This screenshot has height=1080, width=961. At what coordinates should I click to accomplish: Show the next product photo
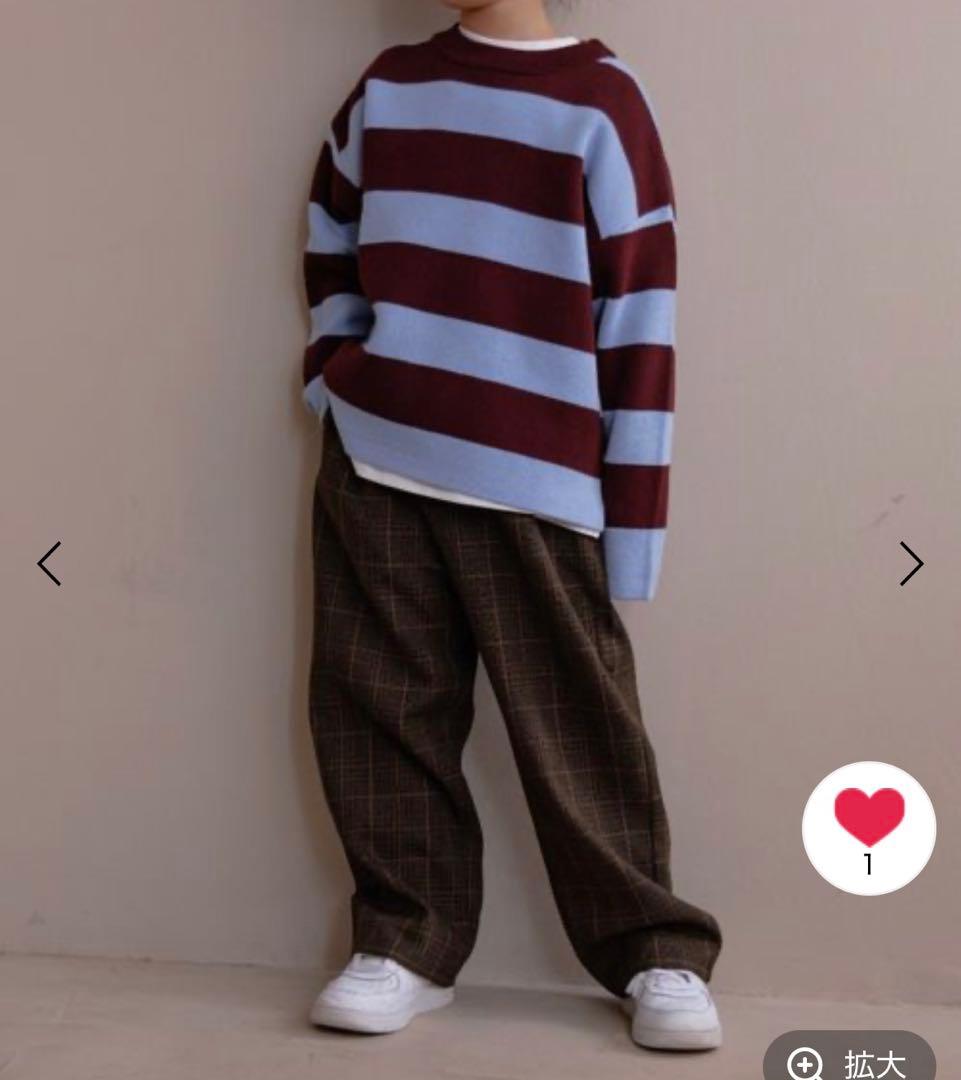pos(911,564)
